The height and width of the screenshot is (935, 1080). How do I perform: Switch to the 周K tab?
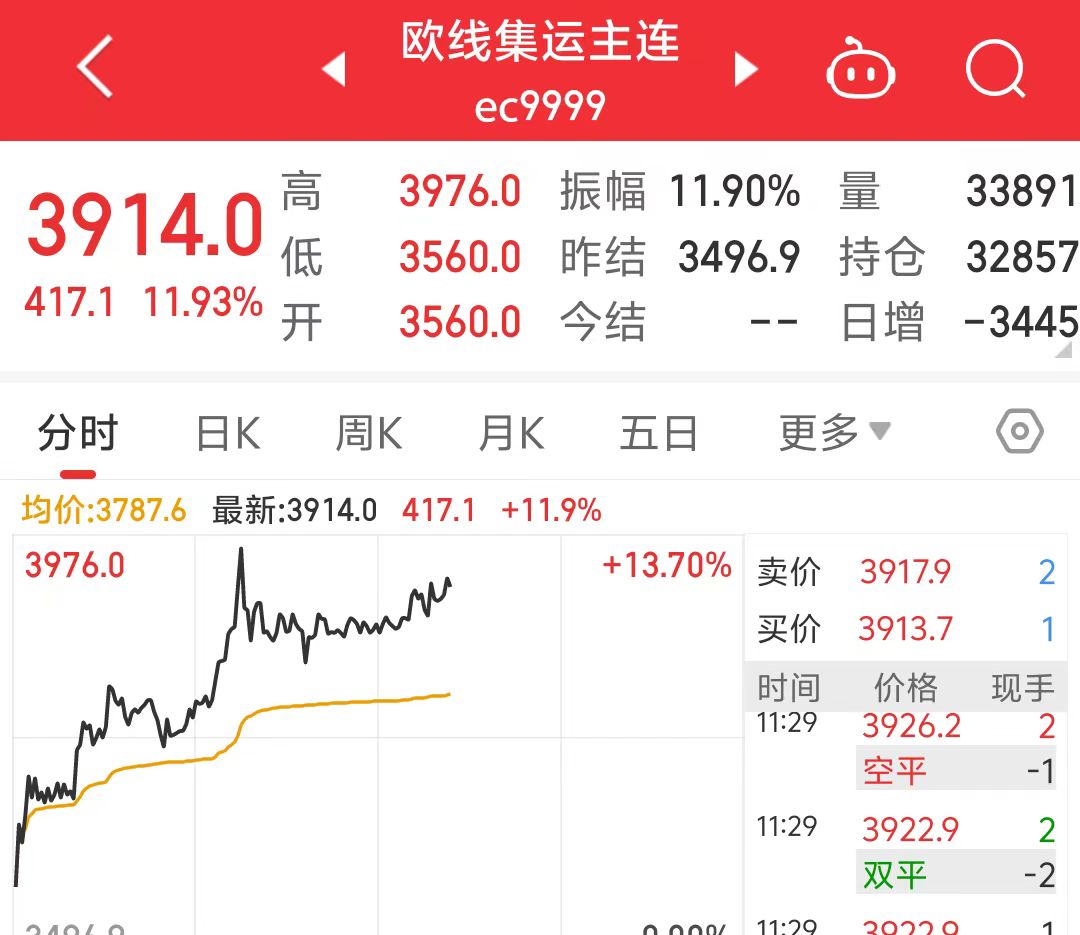click(x=369, y=434)
